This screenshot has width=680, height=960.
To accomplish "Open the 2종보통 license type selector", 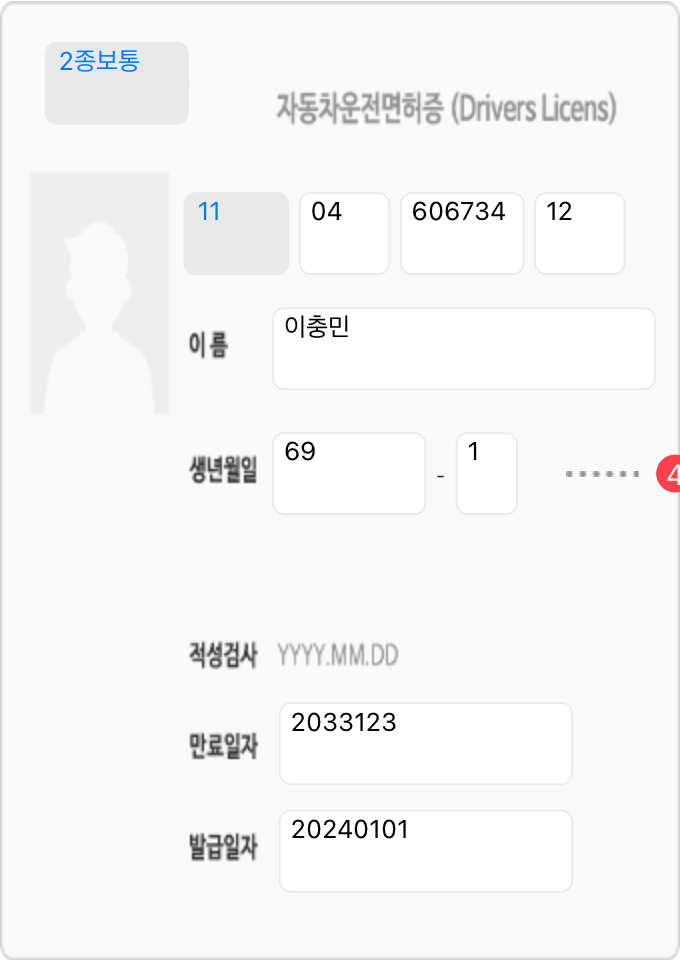I will point(116,83).
